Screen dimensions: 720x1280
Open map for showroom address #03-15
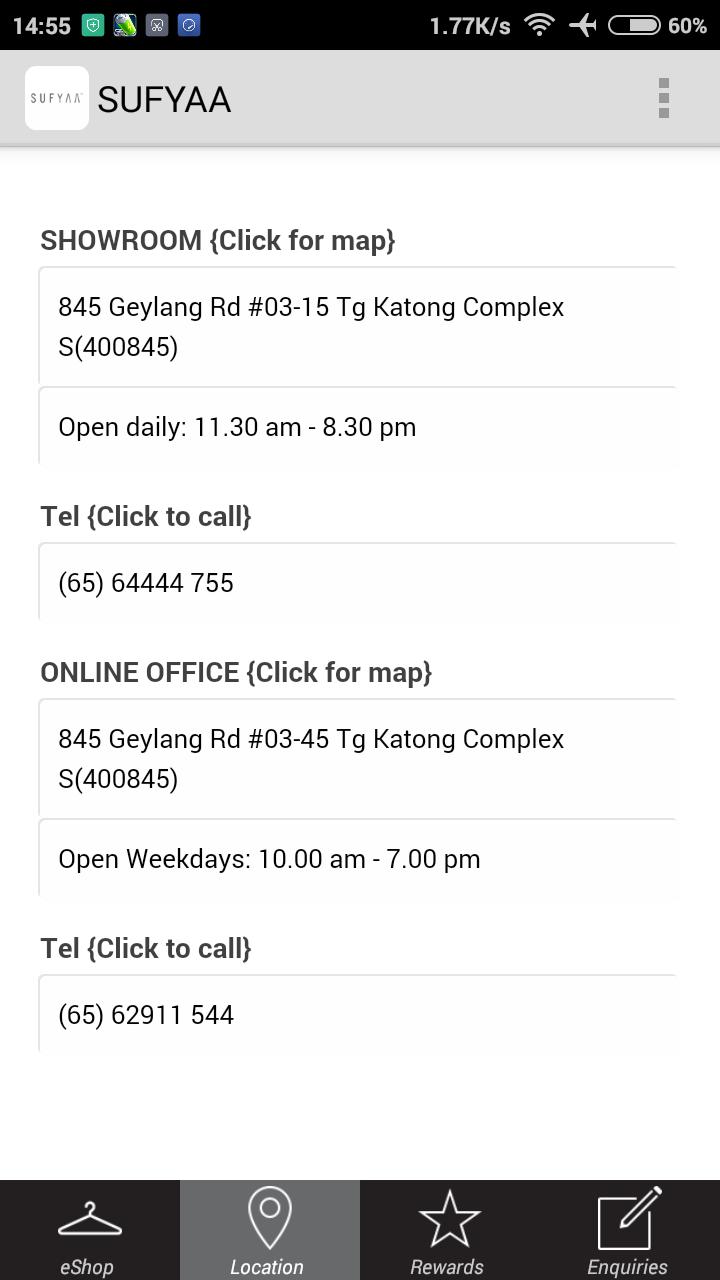[357, 326]
